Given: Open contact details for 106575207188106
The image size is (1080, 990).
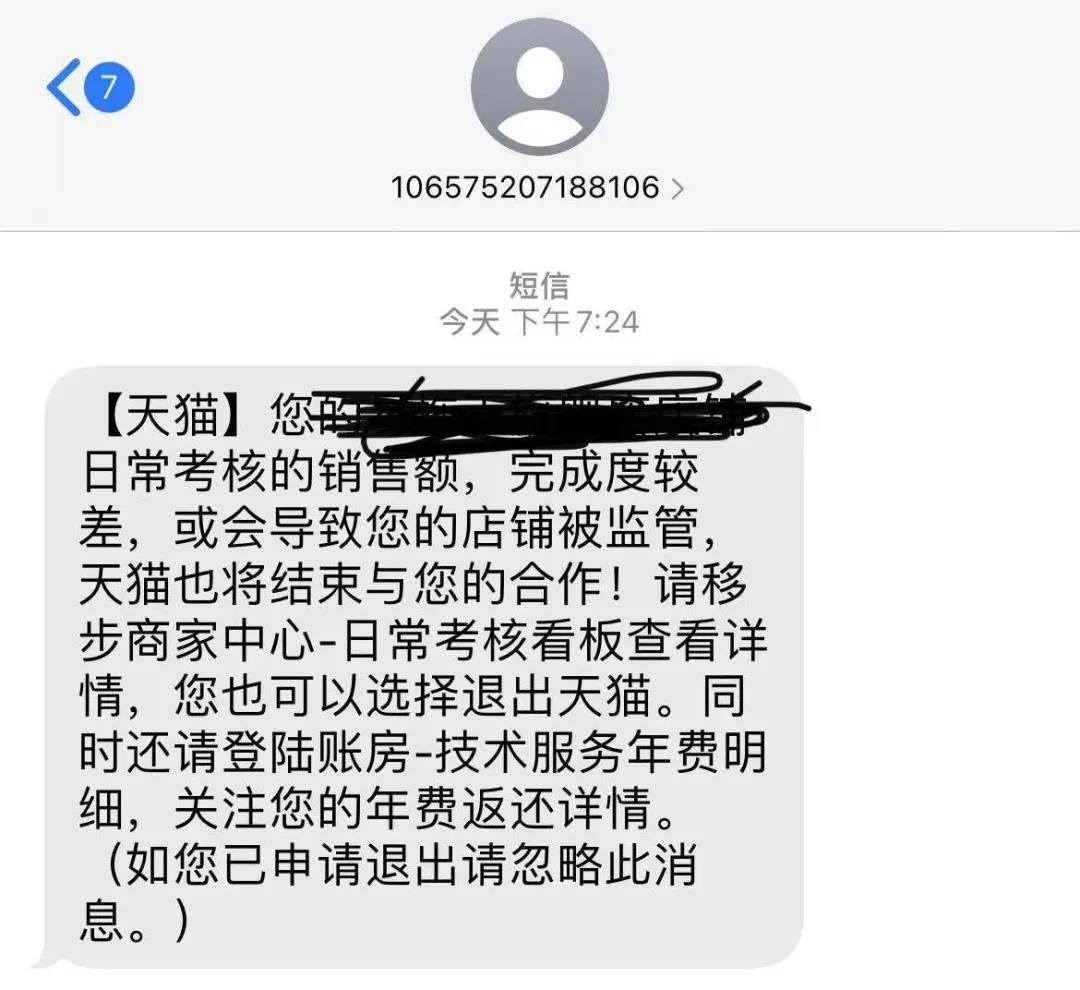Looking at the screenshot, I should pos(538,187).
